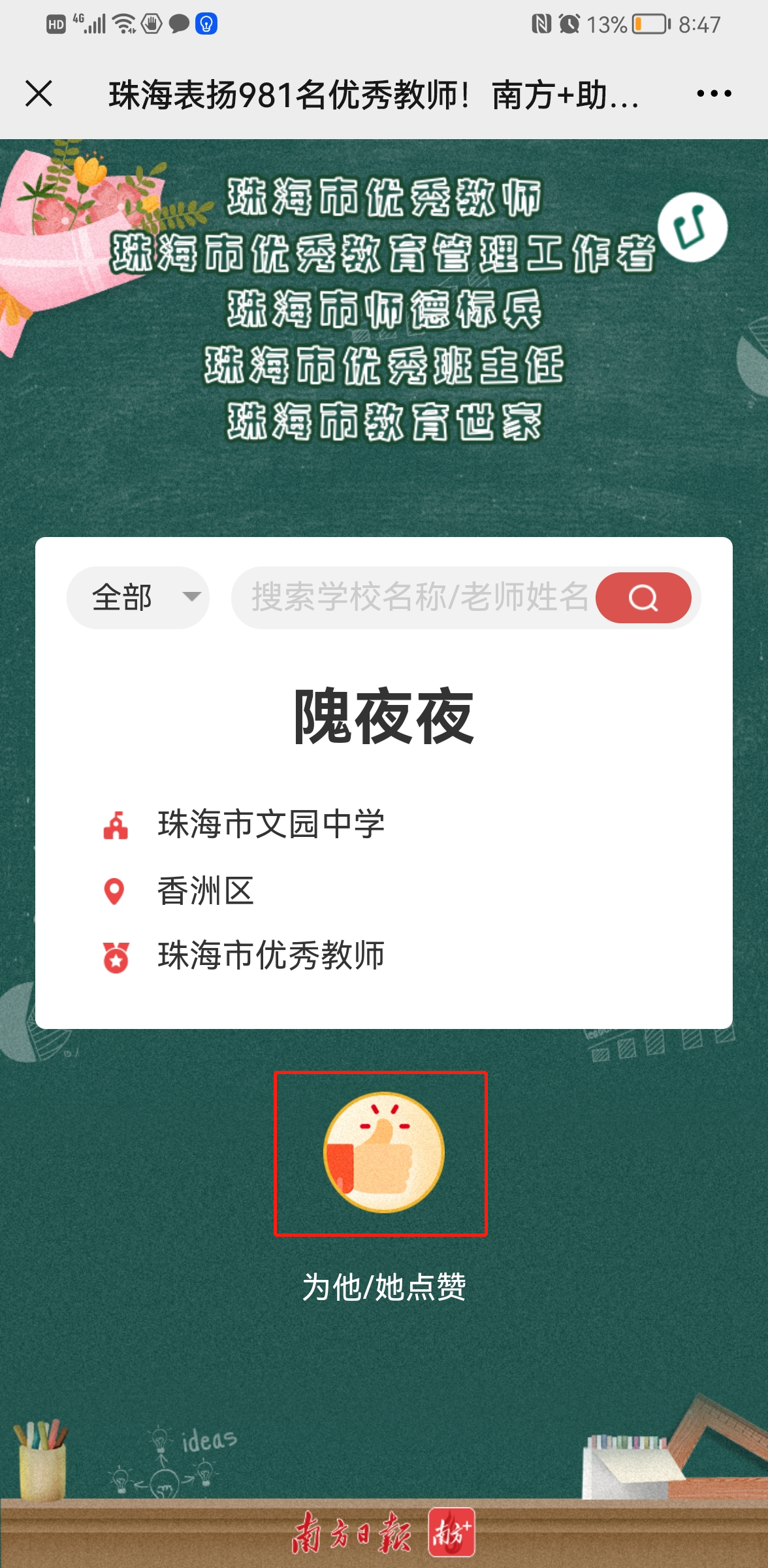
Task: Close the webpage with the X button
Action: [x=39, y=93]
